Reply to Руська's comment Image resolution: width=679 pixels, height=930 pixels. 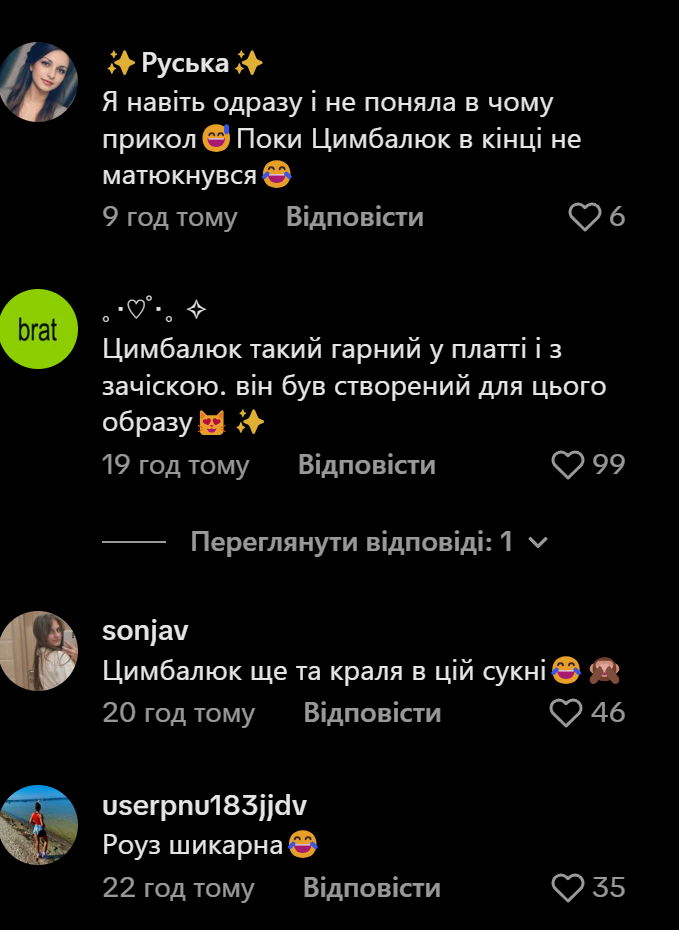tap(354, 217)
